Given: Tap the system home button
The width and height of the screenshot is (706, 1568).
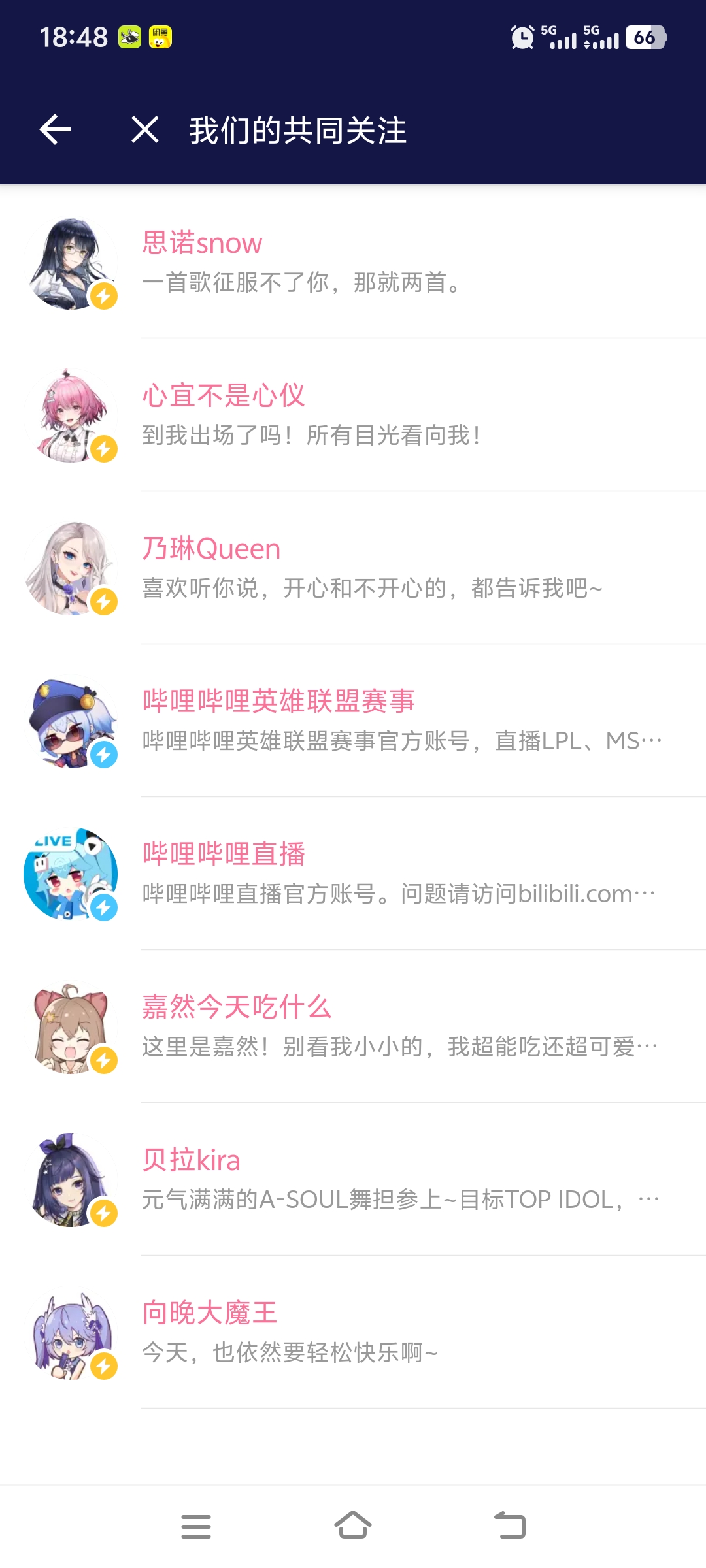Looking at the screenshot, I should [x=353, y=1526].
